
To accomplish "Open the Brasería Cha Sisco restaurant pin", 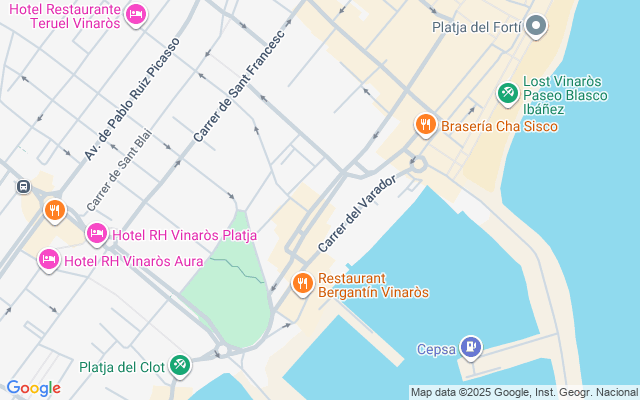I will coord(426,125).
